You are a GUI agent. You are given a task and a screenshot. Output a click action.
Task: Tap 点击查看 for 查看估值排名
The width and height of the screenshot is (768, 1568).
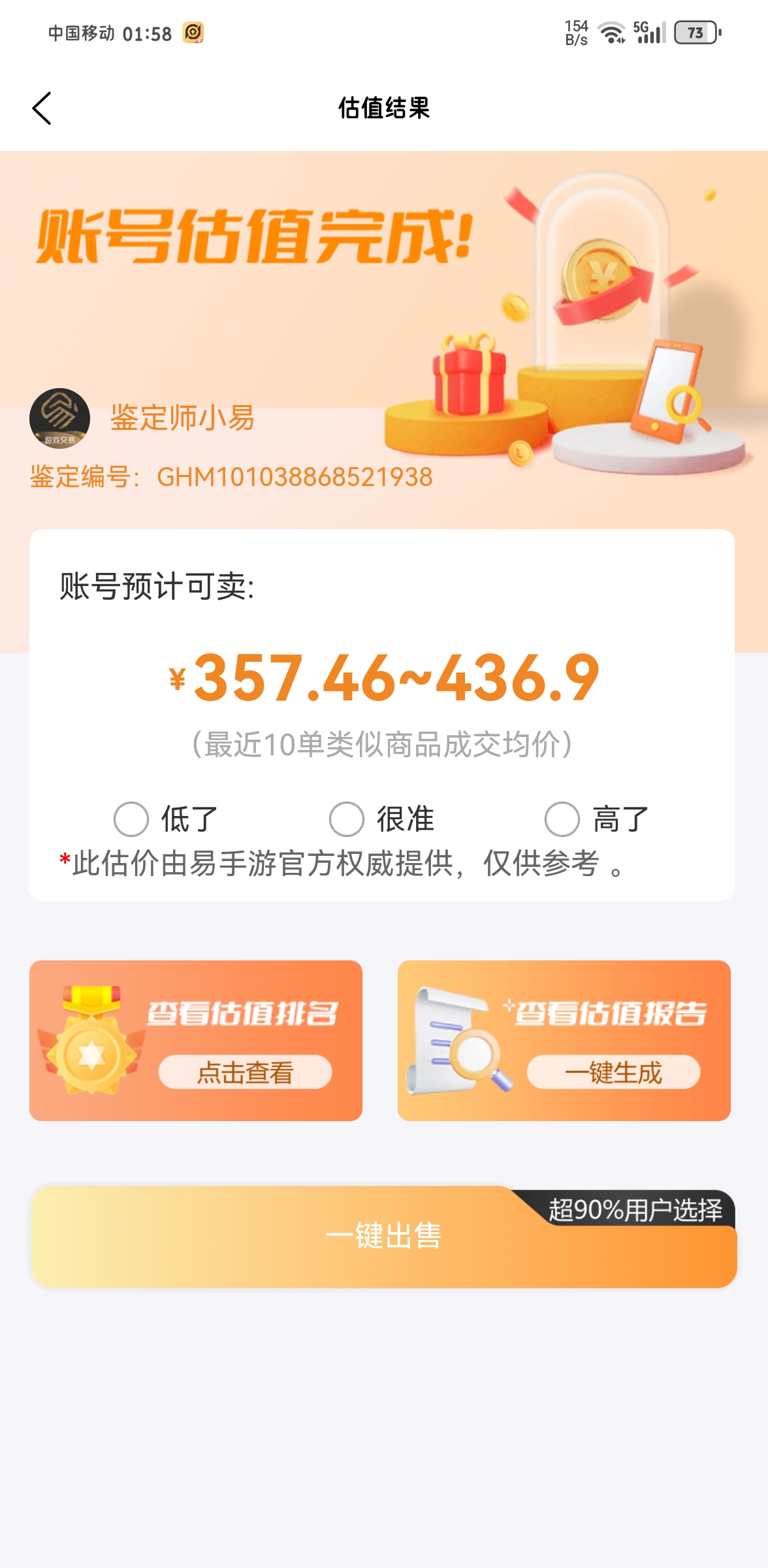(x=245, y=1072)
